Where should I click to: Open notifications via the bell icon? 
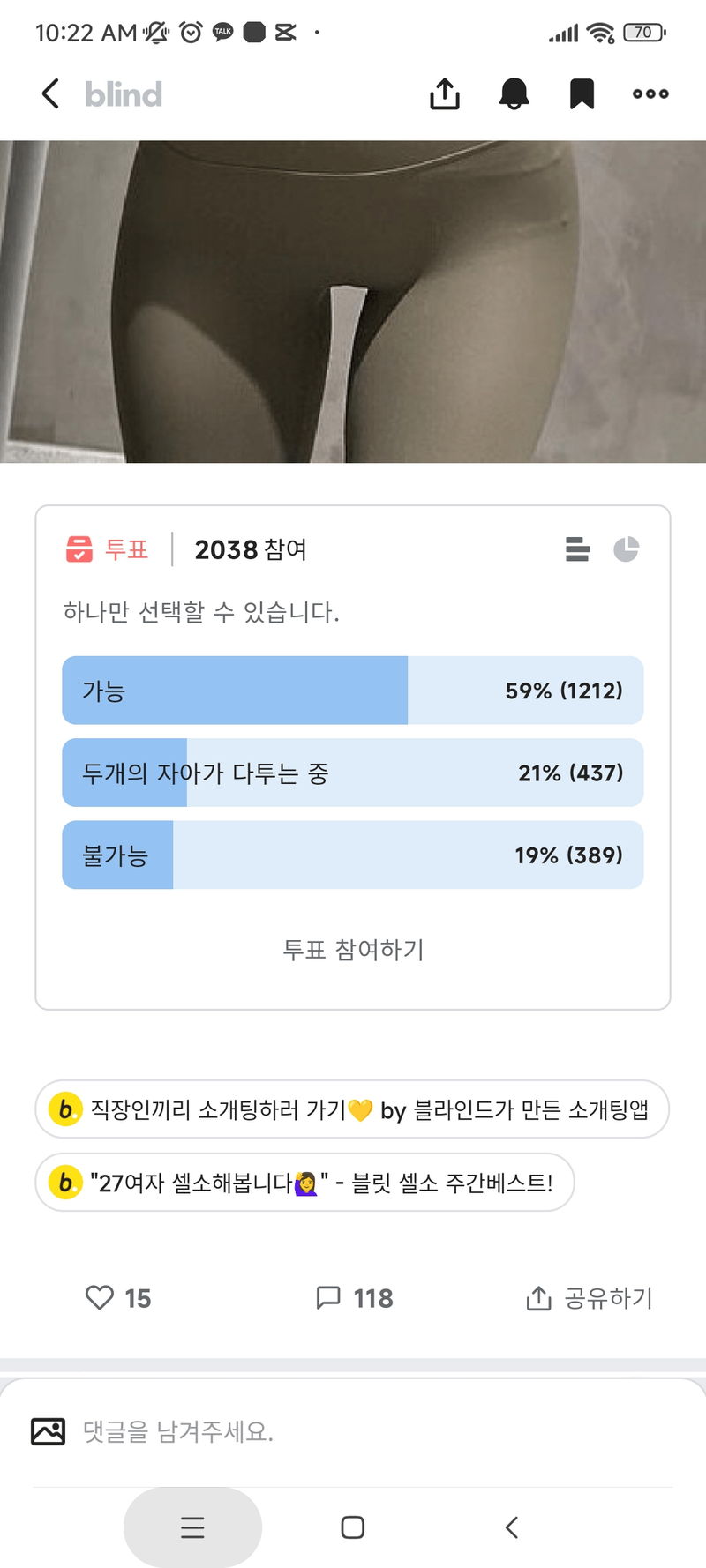click(x=514, y=93)
